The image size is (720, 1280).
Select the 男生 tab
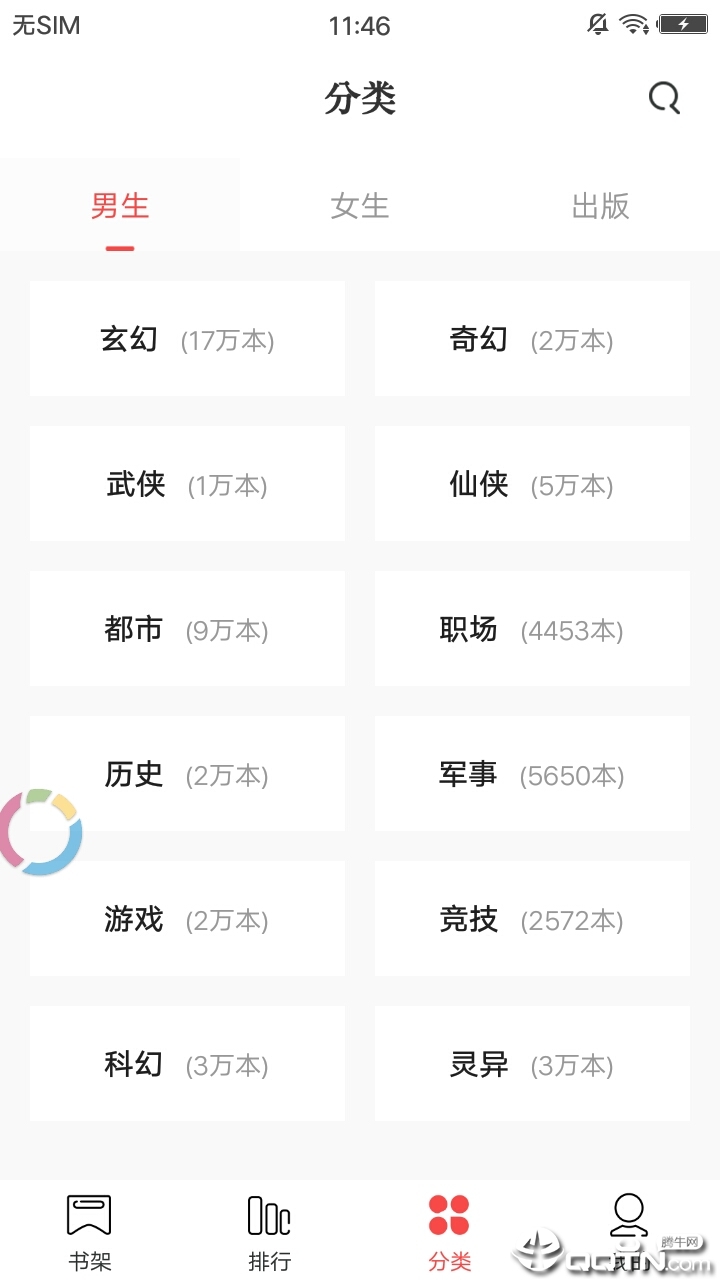coord(120,205)
